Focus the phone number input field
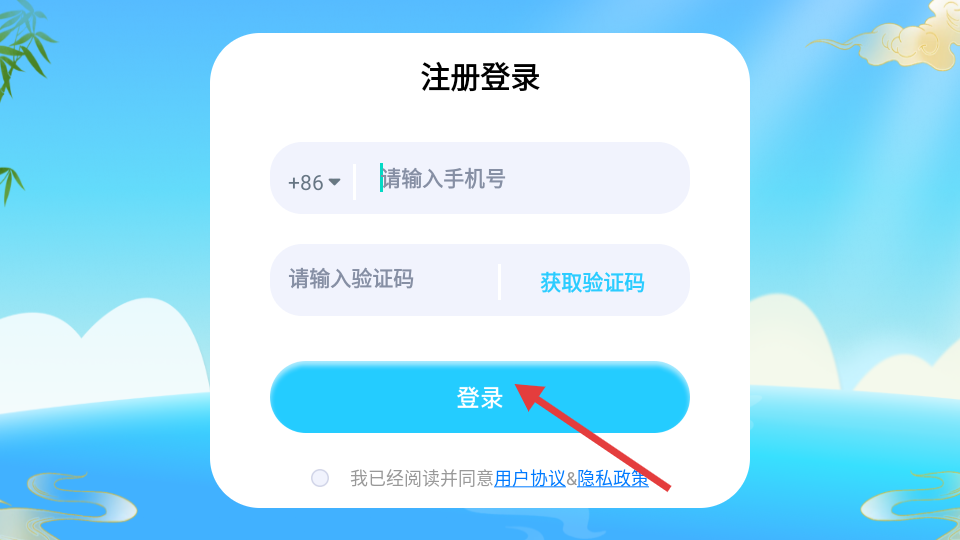Viewport: 960px width, 540px height. (x=520, y=179)
